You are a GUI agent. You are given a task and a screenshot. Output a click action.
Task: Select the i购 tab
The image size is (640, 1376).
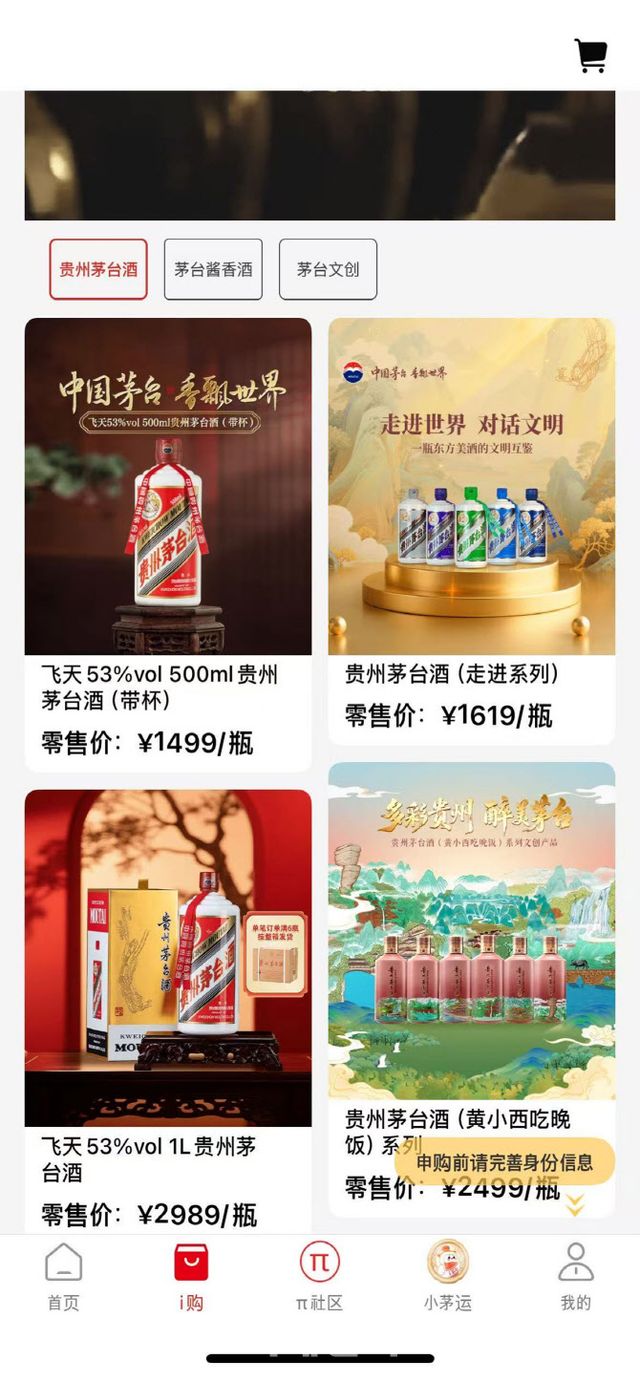(x=191, y=1277)
